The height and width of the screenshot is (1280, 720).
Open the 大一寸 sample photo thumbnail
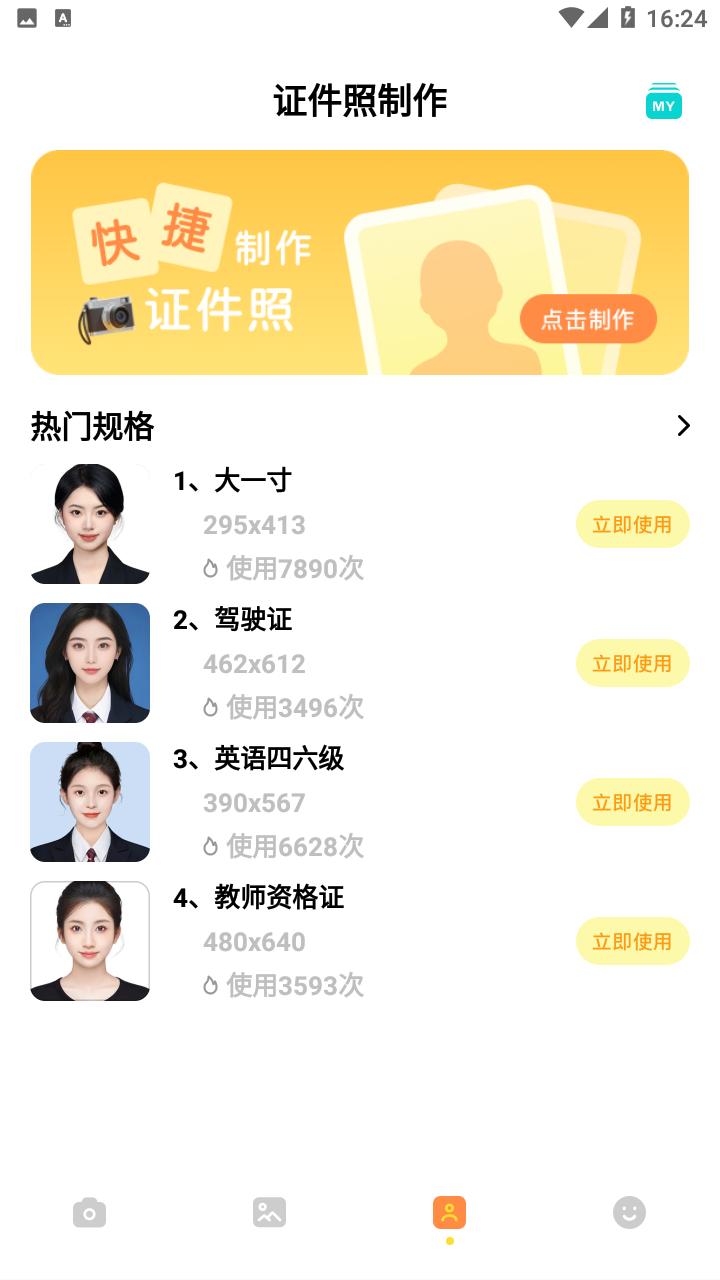[x=89, y=523]
